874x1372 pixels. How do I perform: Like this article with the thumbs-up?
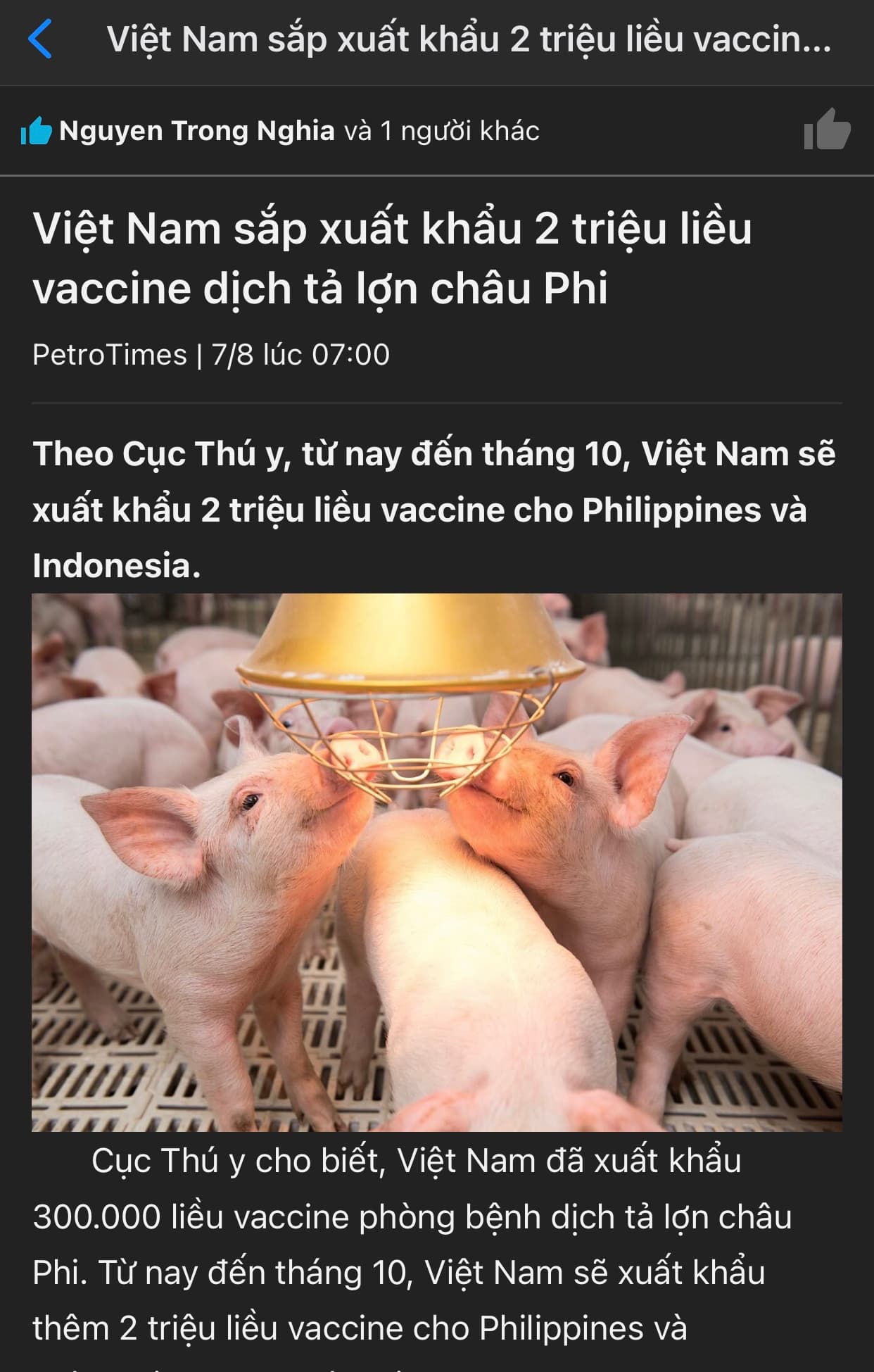826,130
